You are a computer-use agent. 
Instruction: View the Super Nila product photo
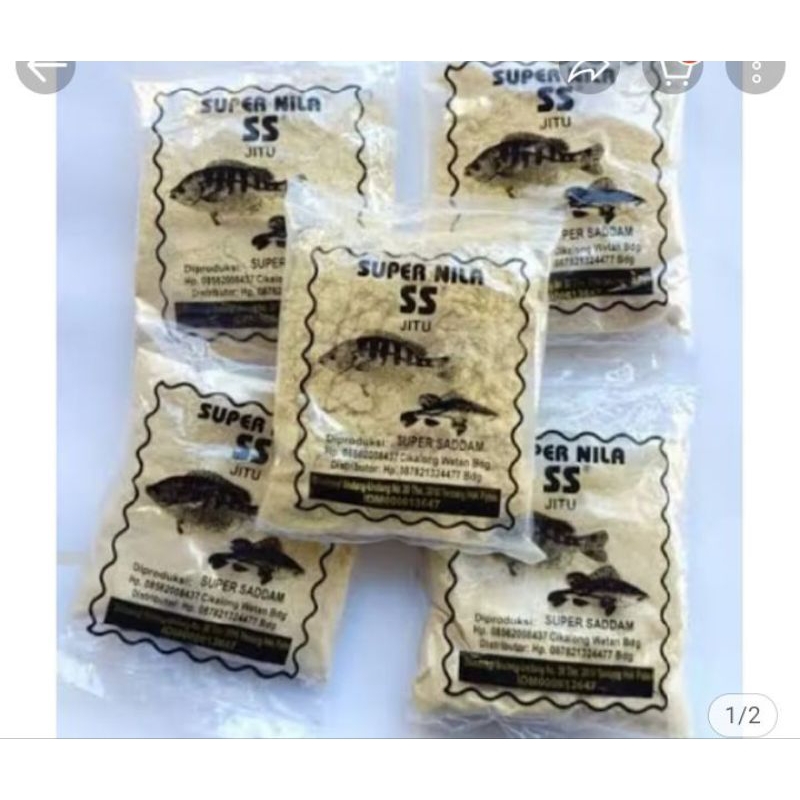[x=400, y=400]
